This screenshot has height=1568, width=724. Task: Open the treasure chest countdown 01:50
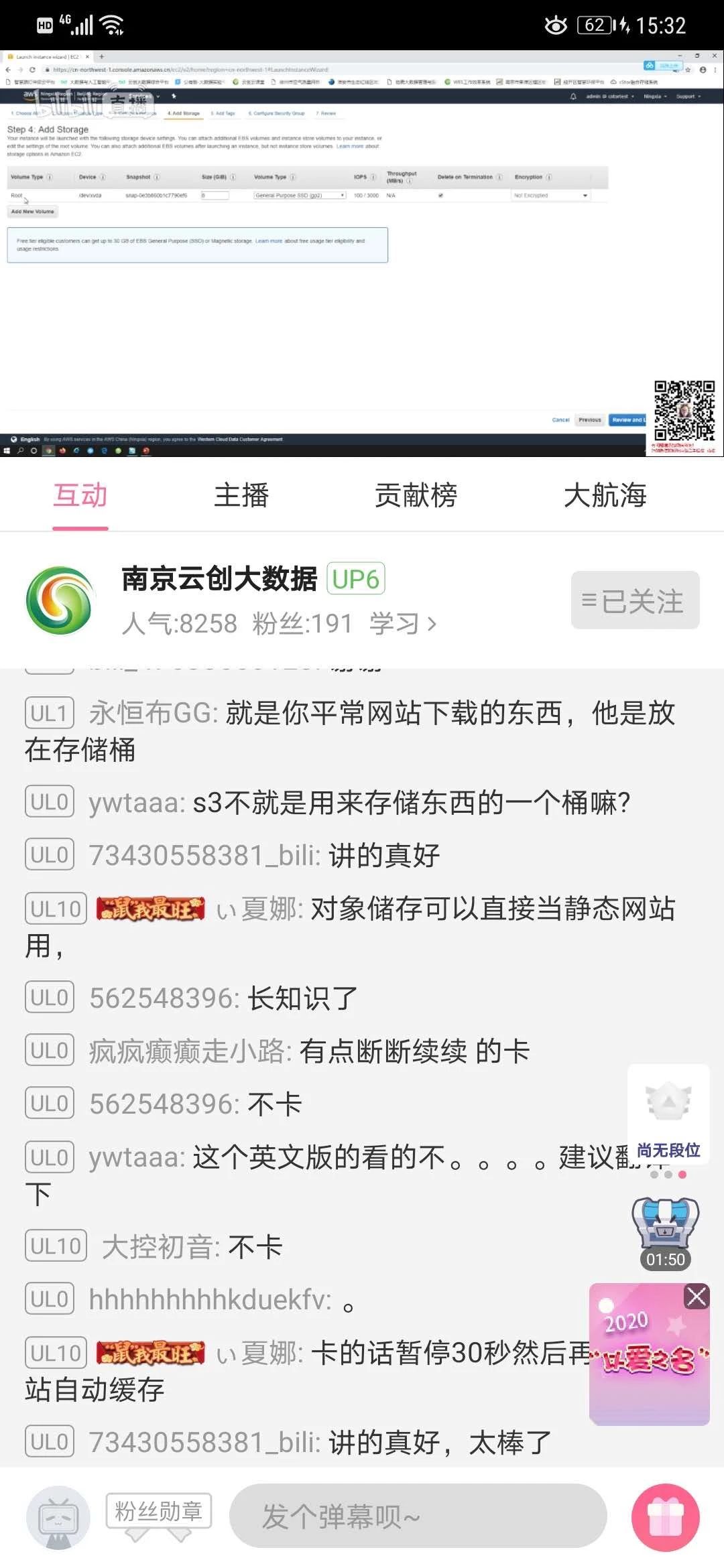pyautogui.click(x=665, y=1233)
